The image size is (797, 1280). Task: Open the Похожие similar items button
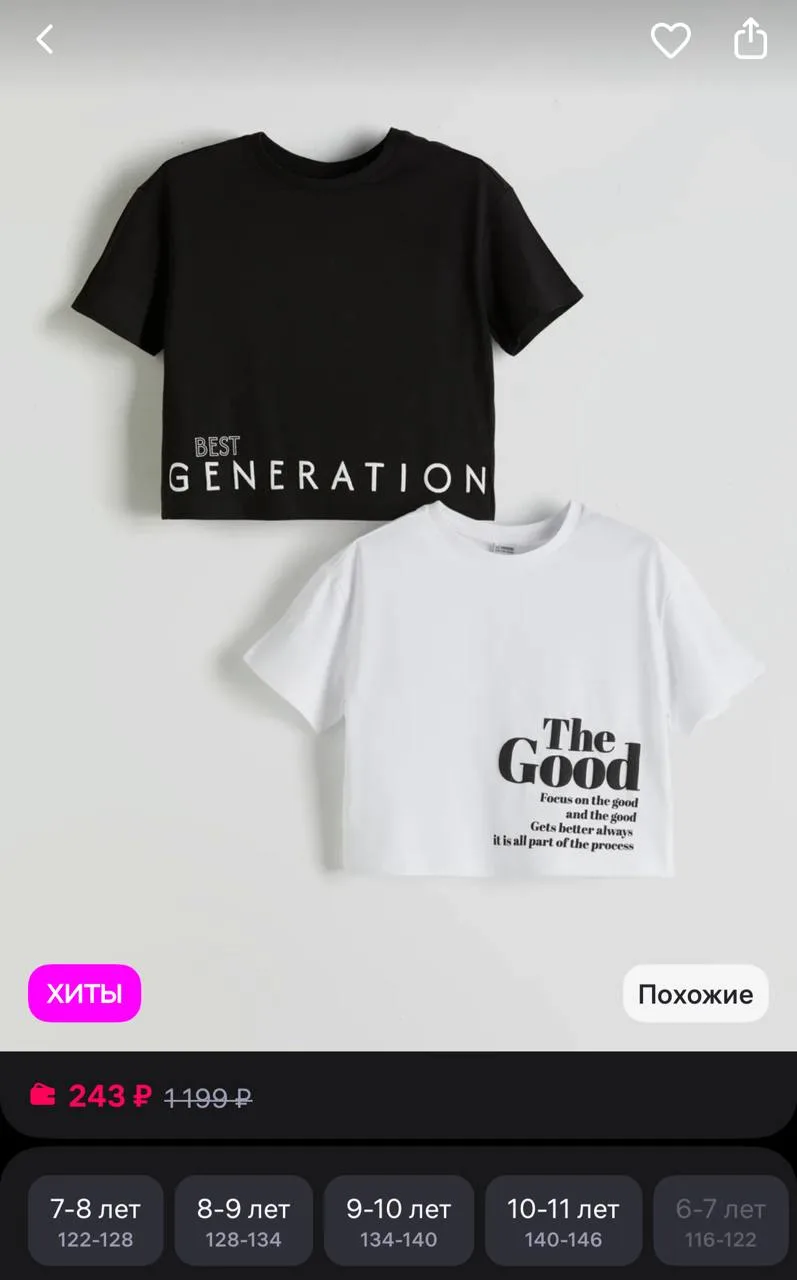(x=695, y=994)
